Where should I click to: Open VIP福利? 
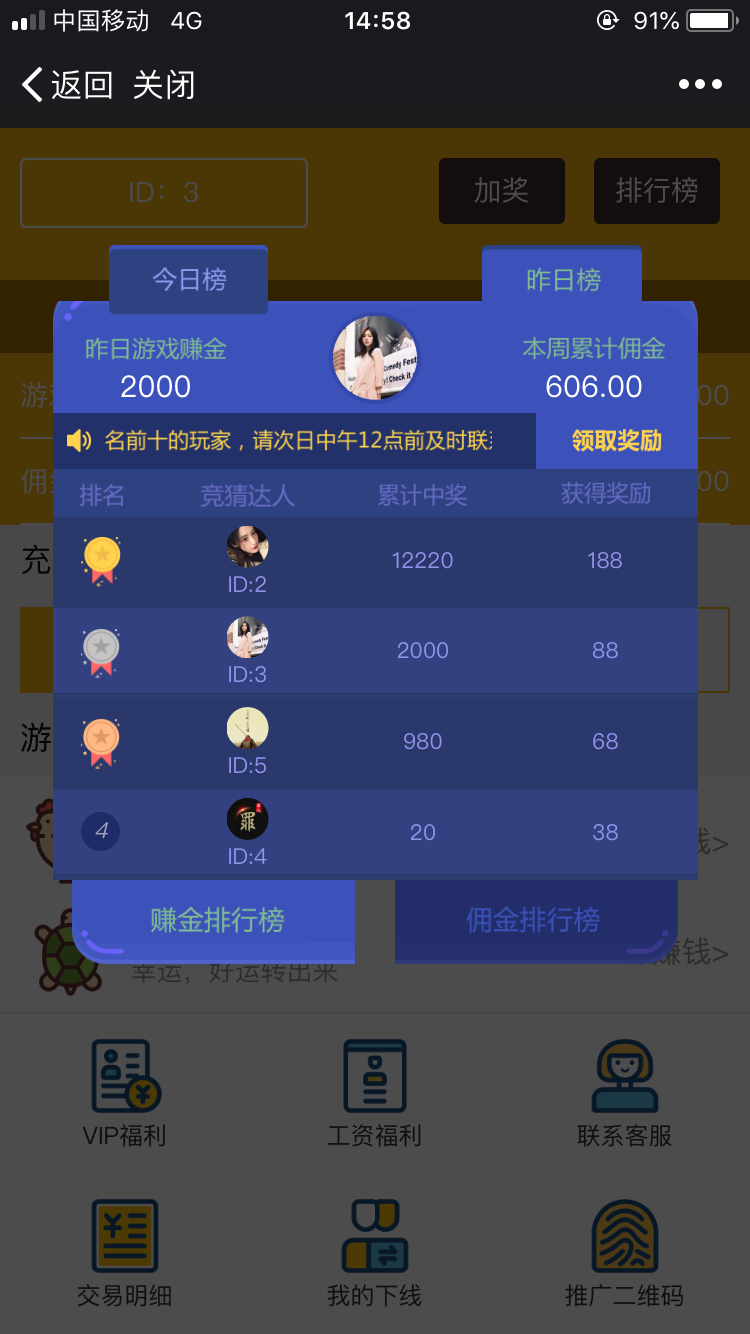coord(125,1093)
